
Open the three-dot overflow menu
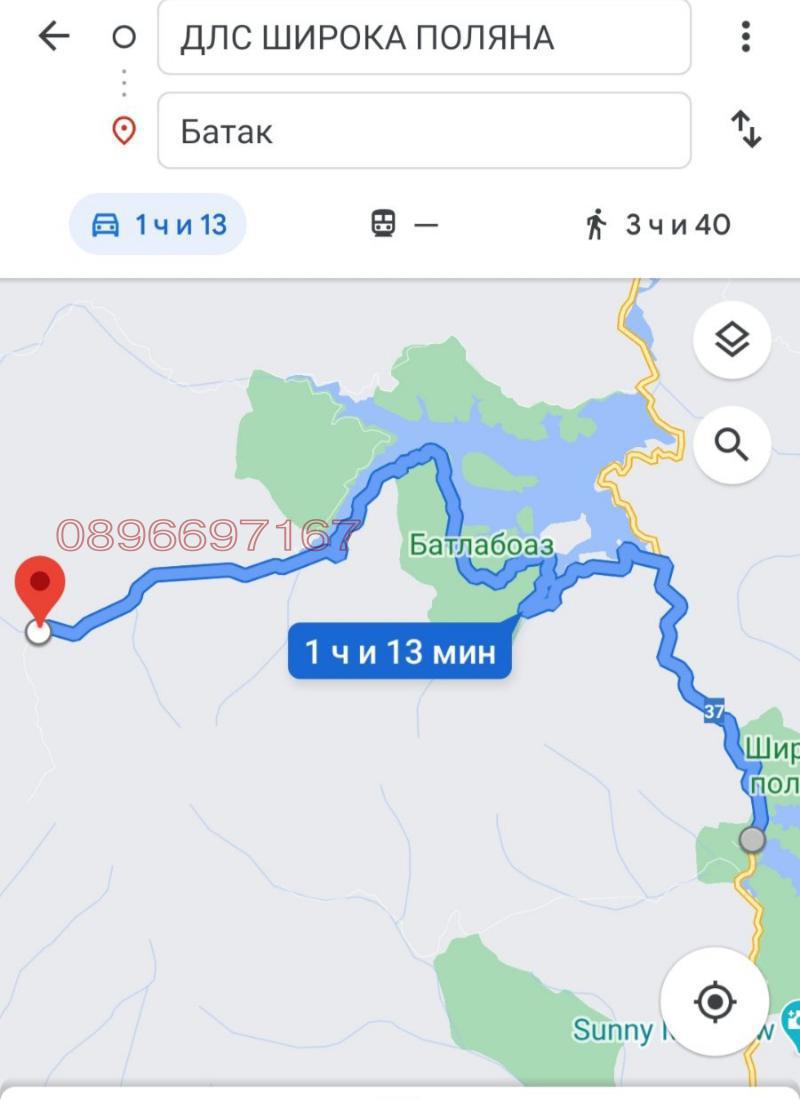(x=745, y=37)
